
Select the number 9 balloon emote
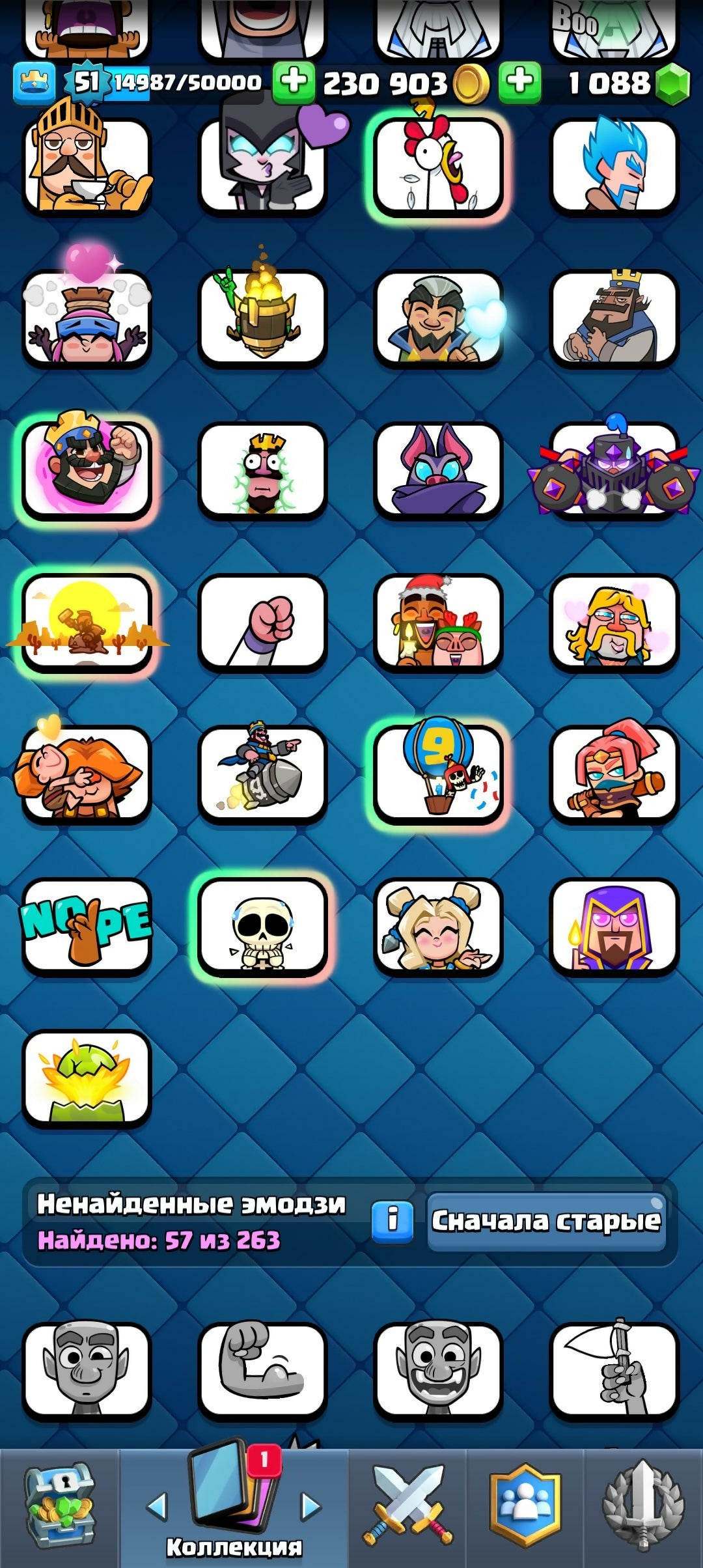[x=438, y=774]
